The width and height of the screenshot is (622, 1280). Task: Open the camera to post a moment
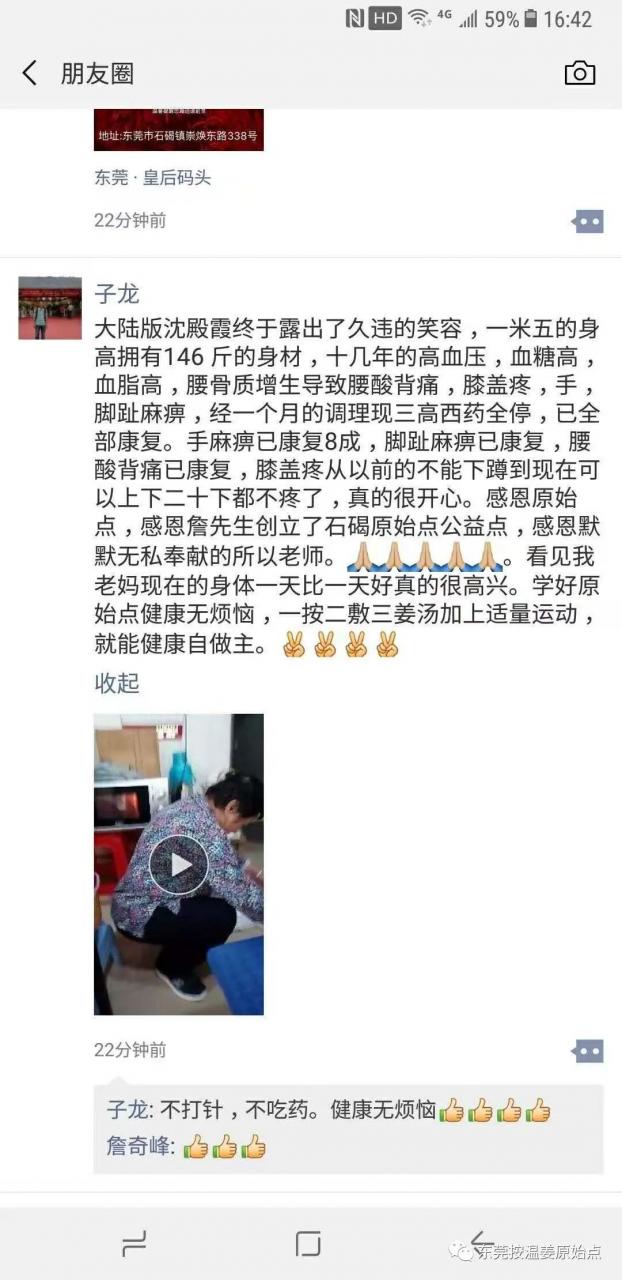point(579,73)
